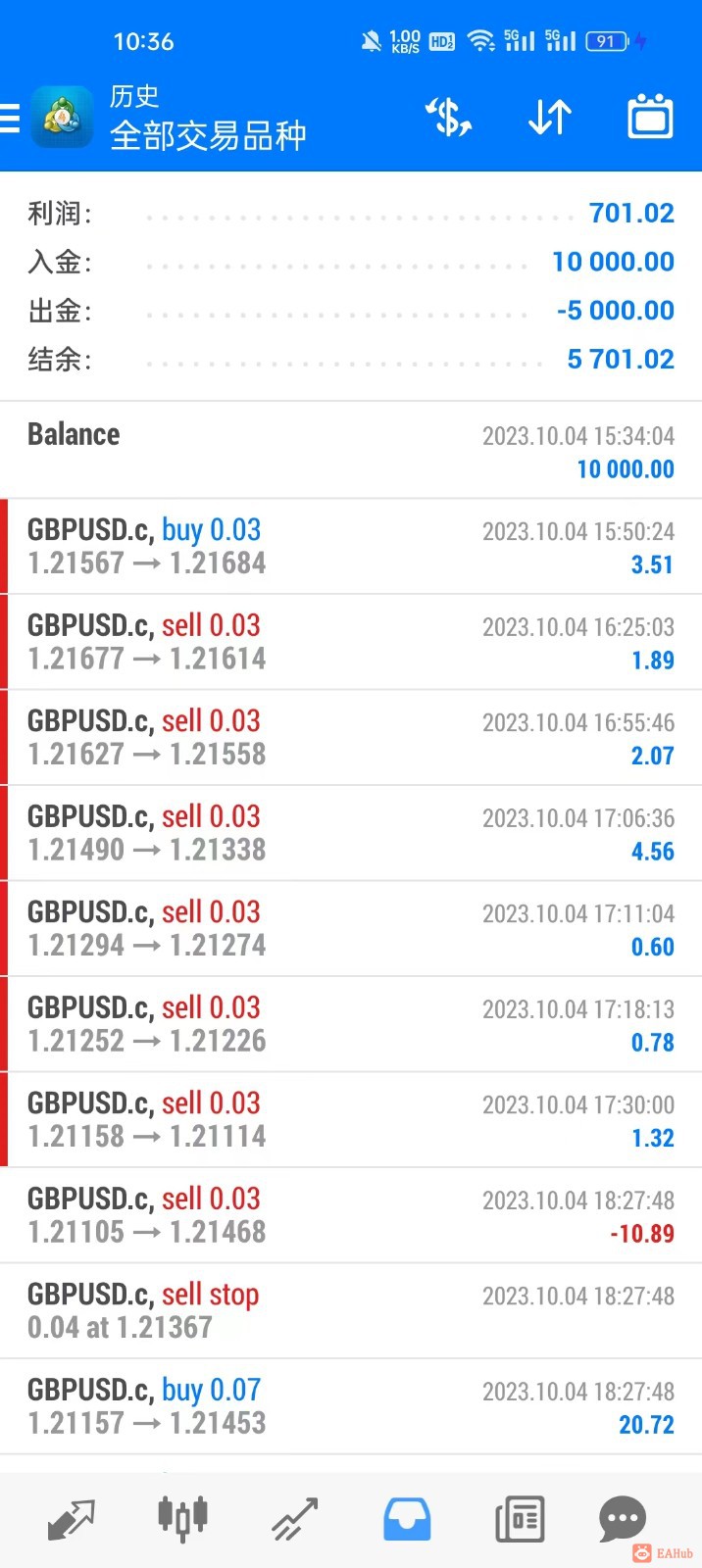The height and width of the screenshot is (1568, 702).
Task: View the sell deal closed at 16:55:46
Action: pyautogui.click(x=351, y=737)
